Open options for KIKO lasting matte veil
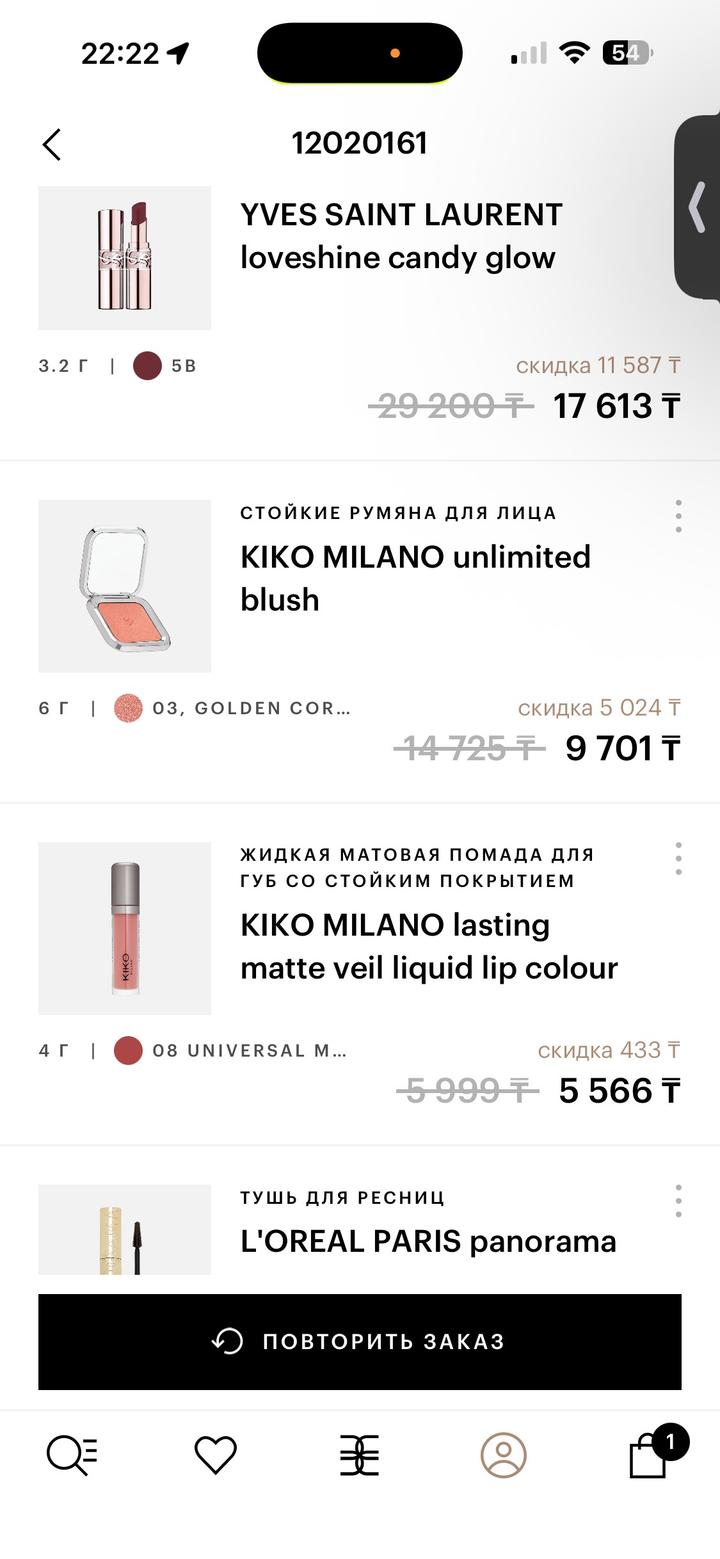720x1559 pixels. coord(678,858)
